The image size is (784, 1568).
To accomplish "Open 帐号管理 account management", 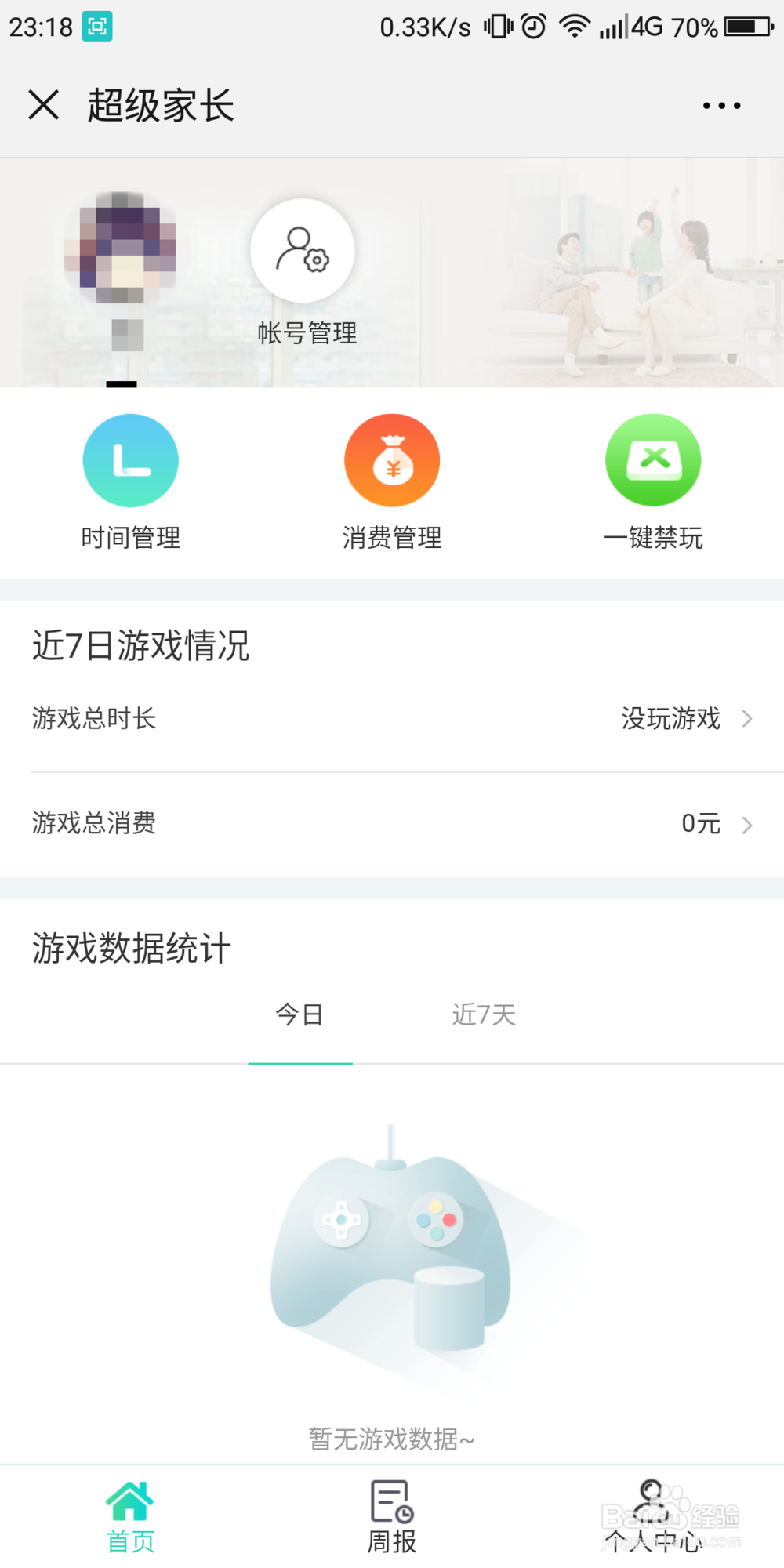I will (x=303, y=251).
